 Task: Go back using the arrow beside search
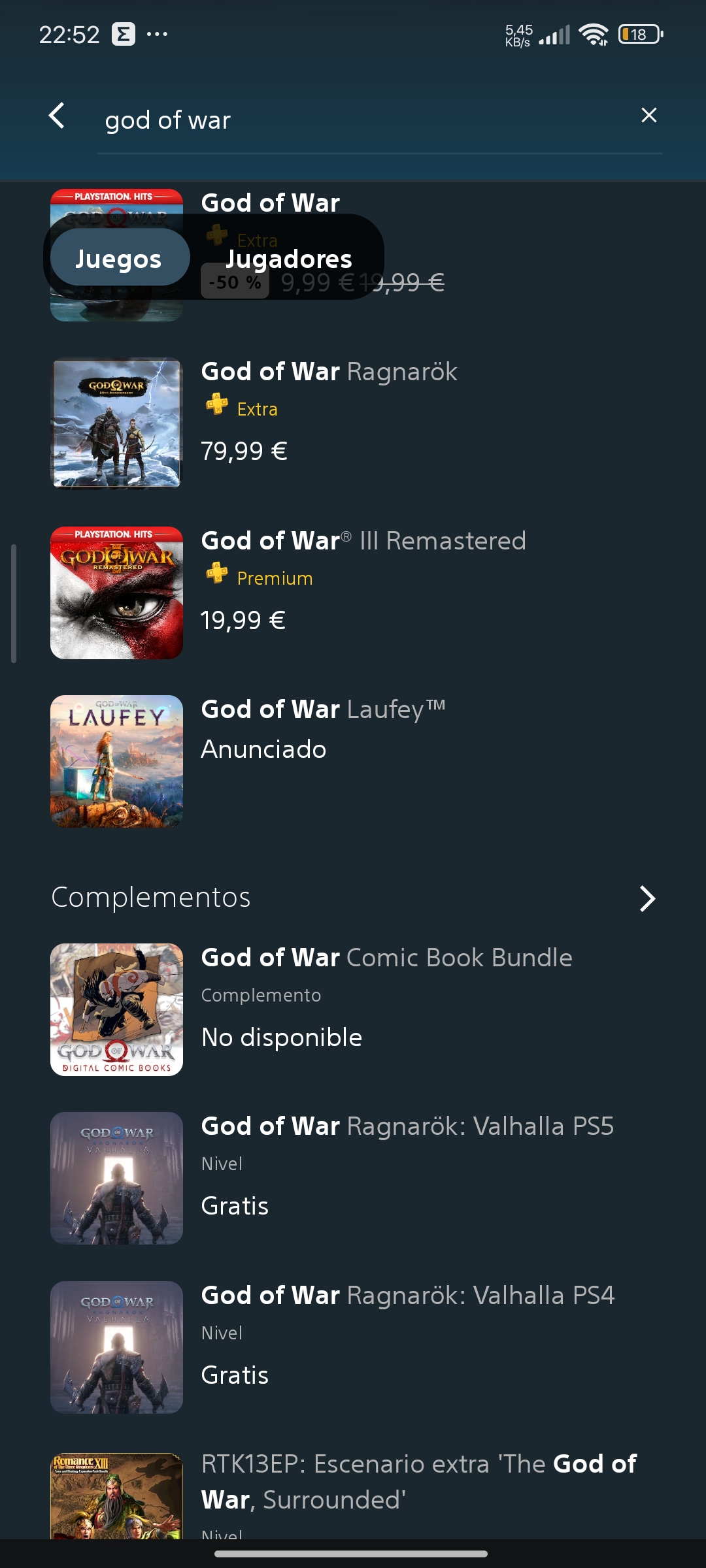pyautogui.click(x=58, y=116)
